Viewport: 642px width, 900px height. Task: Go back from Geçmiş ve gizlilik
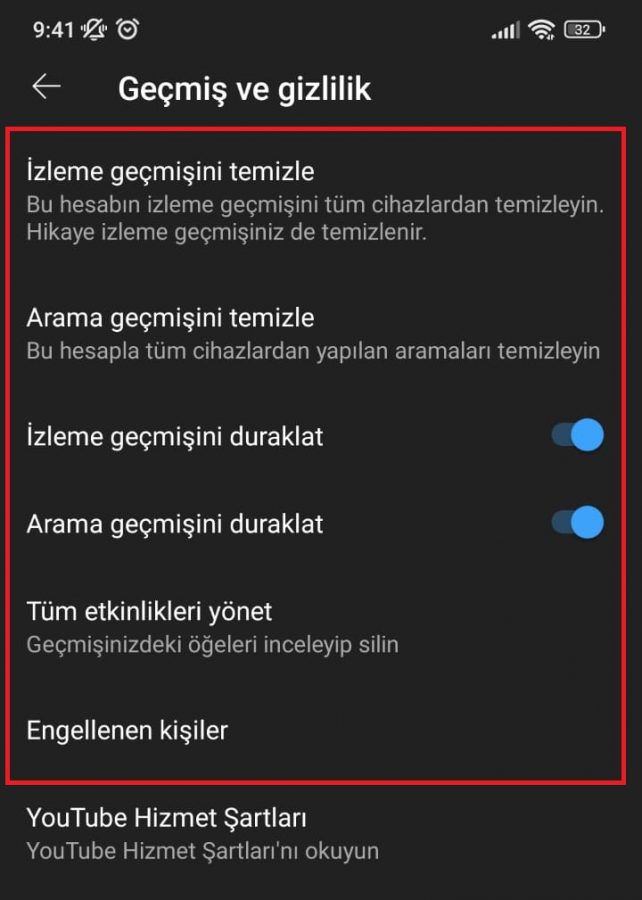(47, 87)
